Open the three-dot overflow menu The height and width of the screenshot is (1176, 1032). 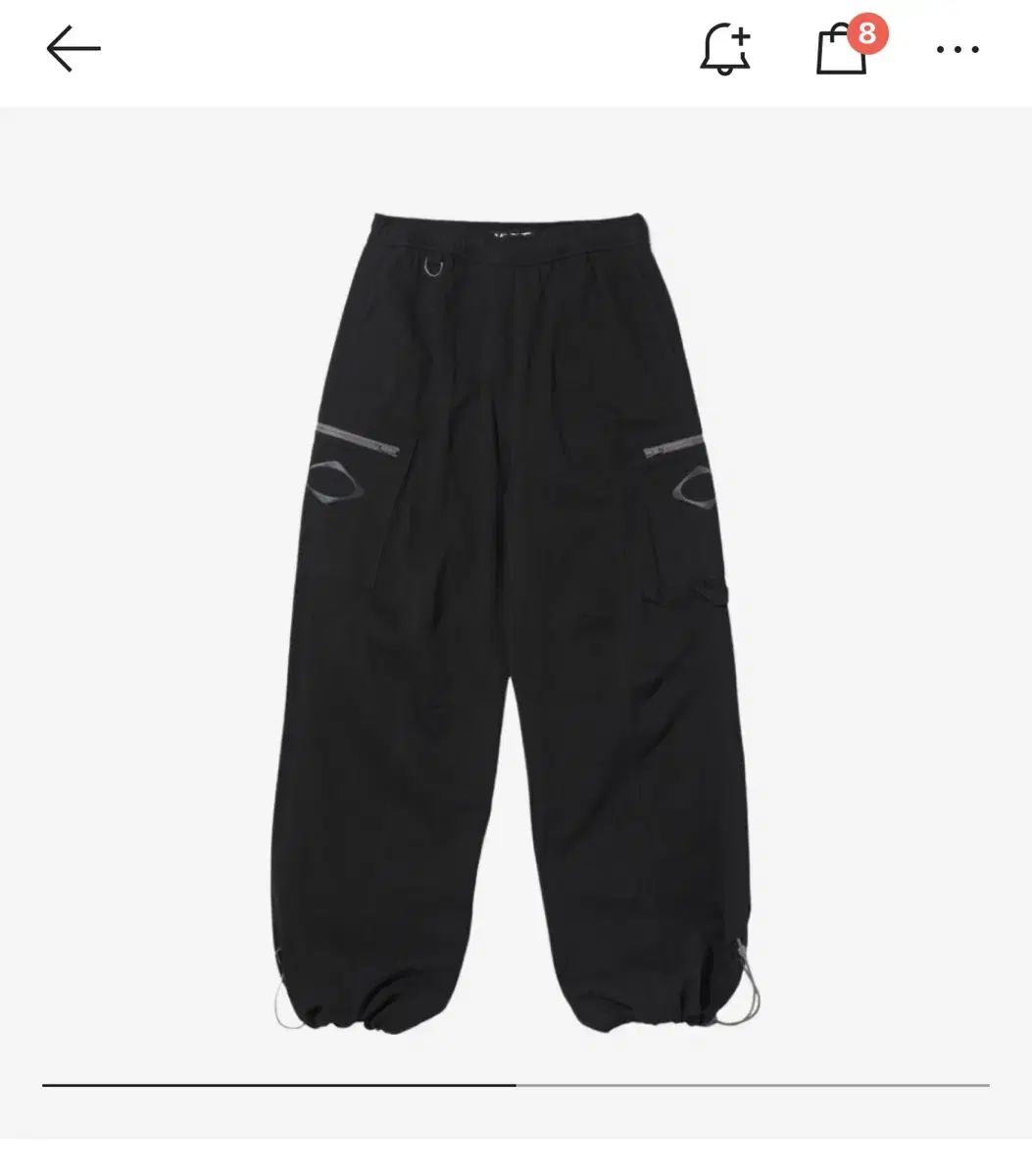tap(958, 50)
